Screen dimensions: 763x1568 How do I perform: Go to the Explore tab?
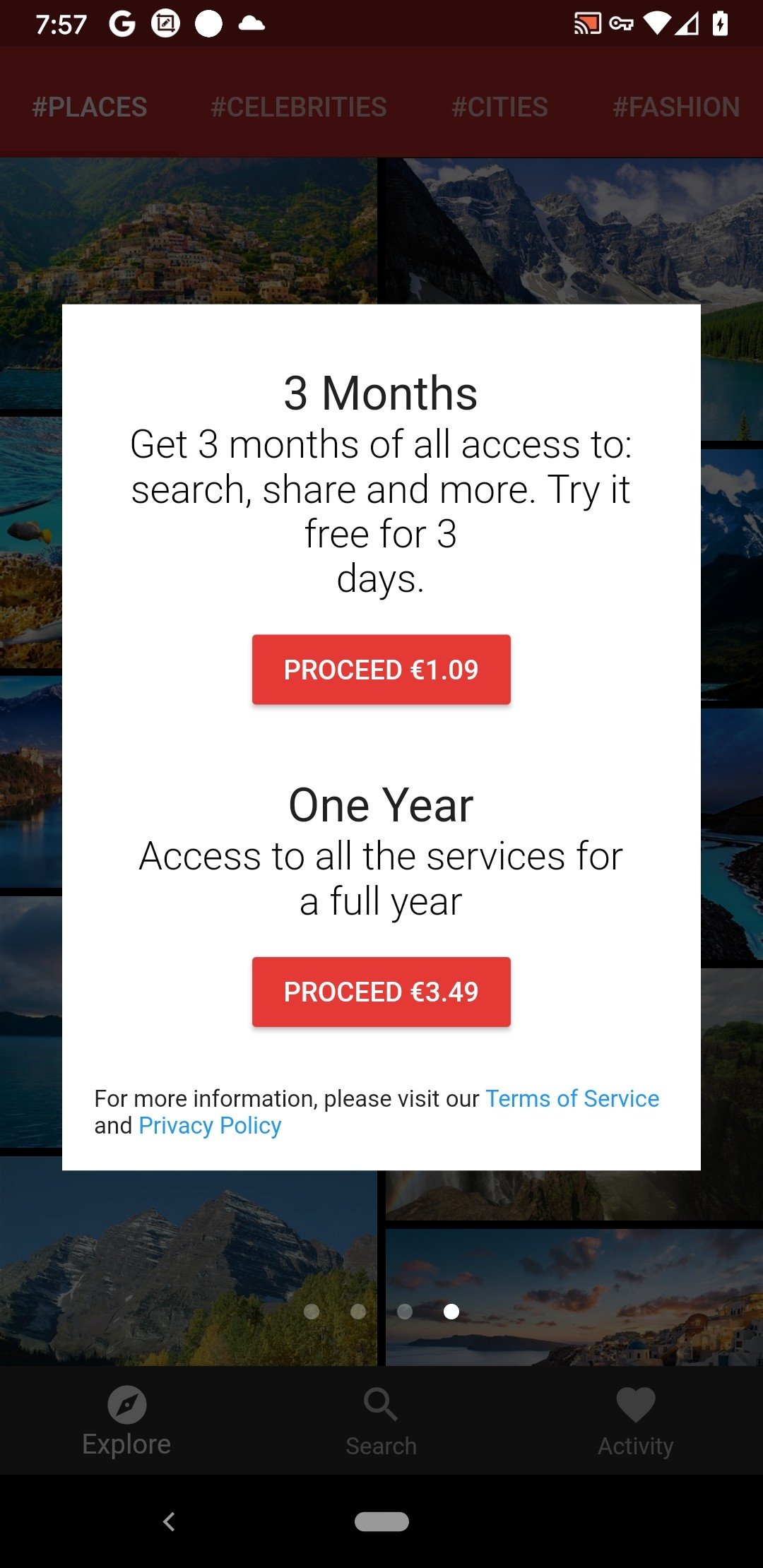126,1421
